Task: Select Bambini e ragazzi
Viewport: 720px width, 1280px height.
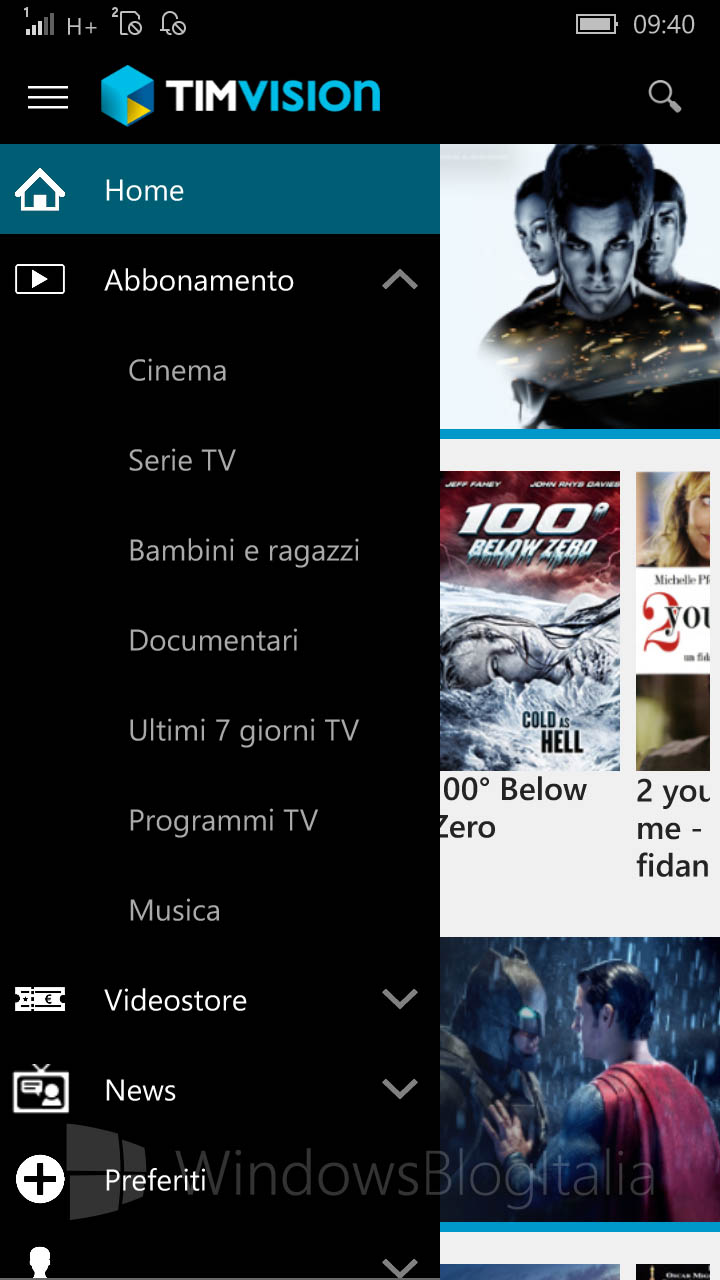Action: (x=244, y=550)
